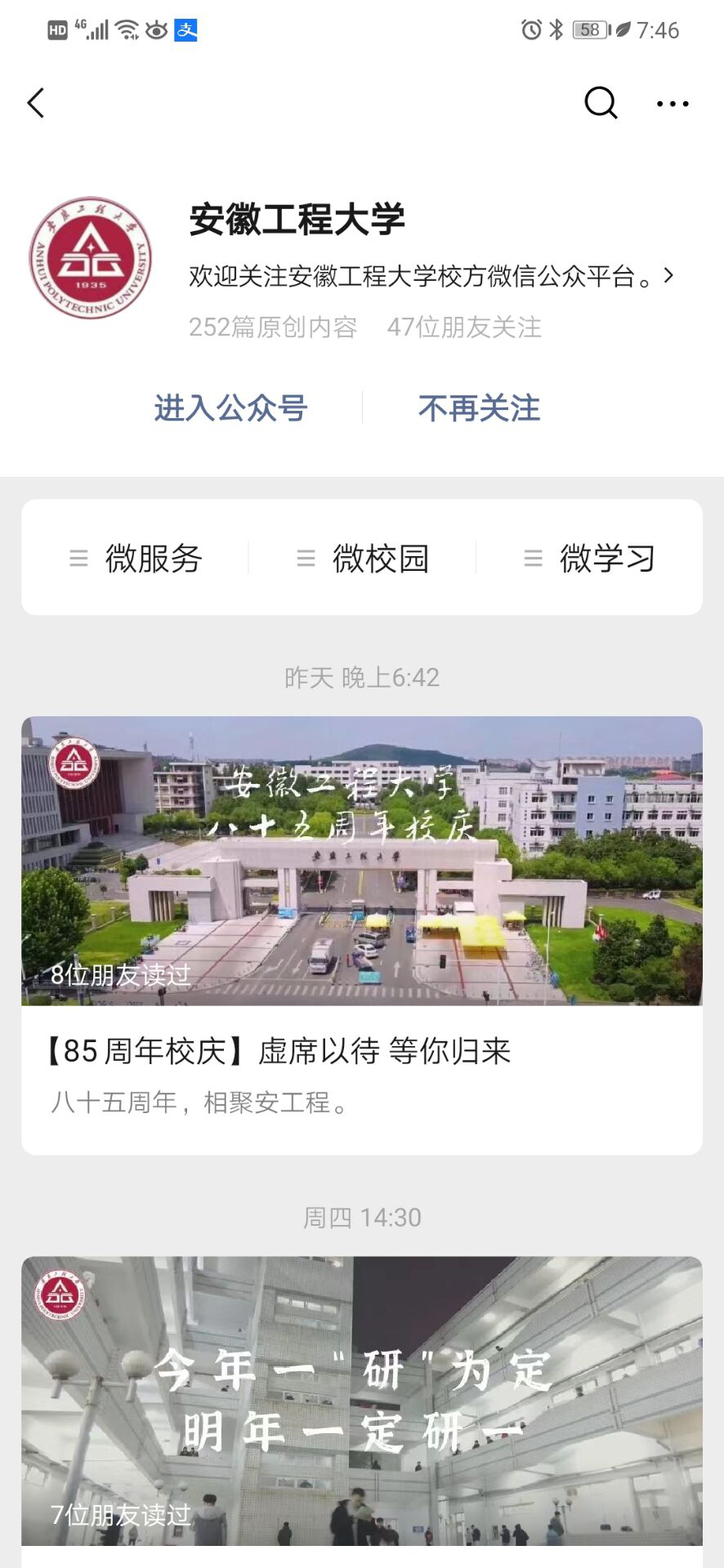
Task: Open the three-dot overflow menu
Action: (673, 104)
